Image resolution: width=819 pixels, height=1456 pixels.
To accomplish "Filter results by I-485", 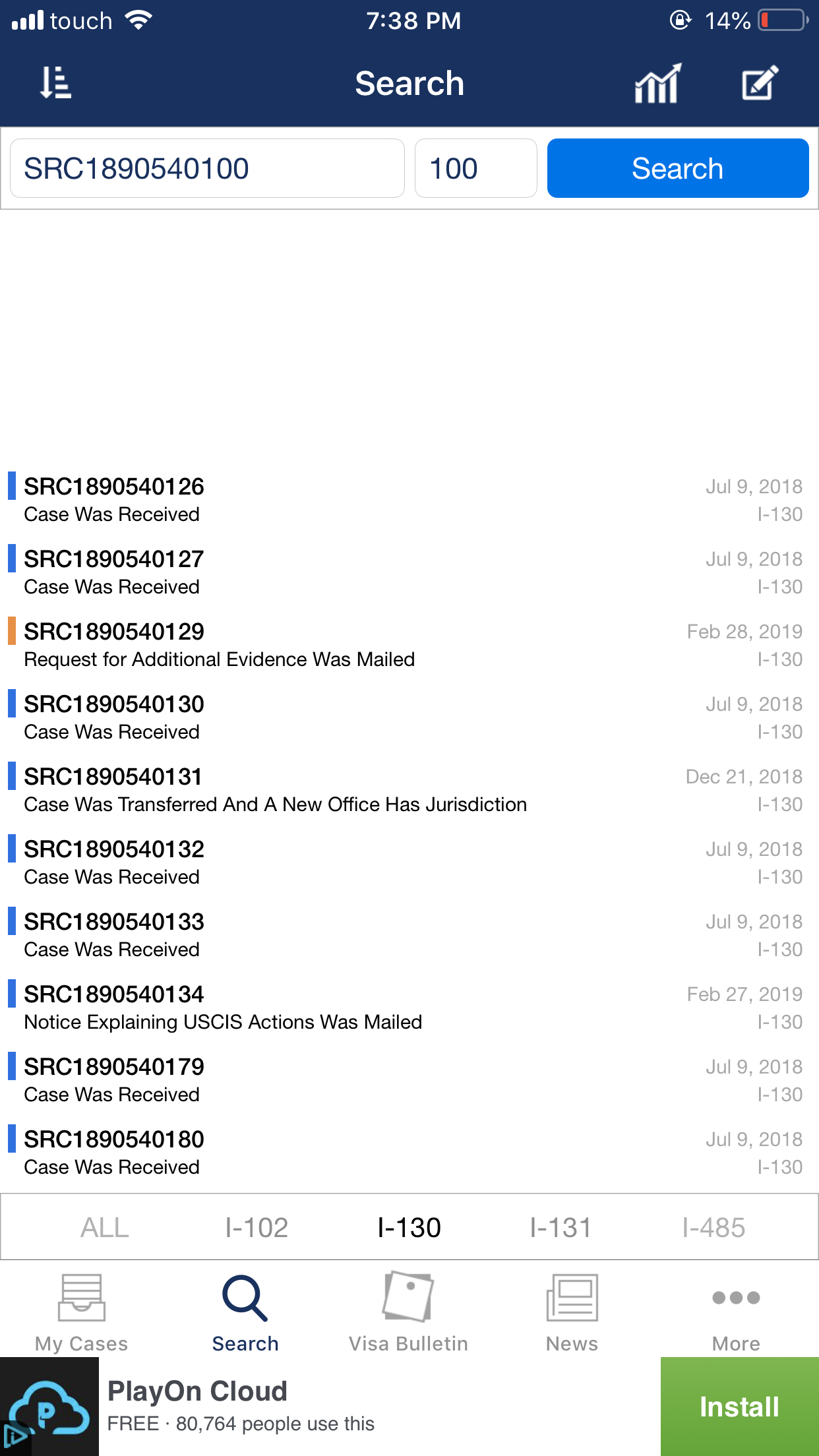I will click(x=713, y=1228).
